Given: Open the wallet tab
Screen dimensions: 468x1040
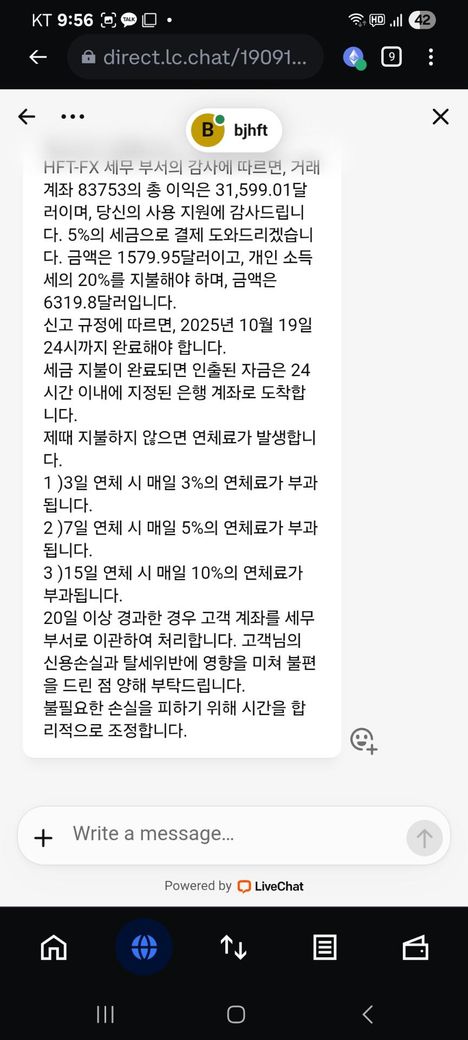Looking at the screenshot, I should coord(415,947).
